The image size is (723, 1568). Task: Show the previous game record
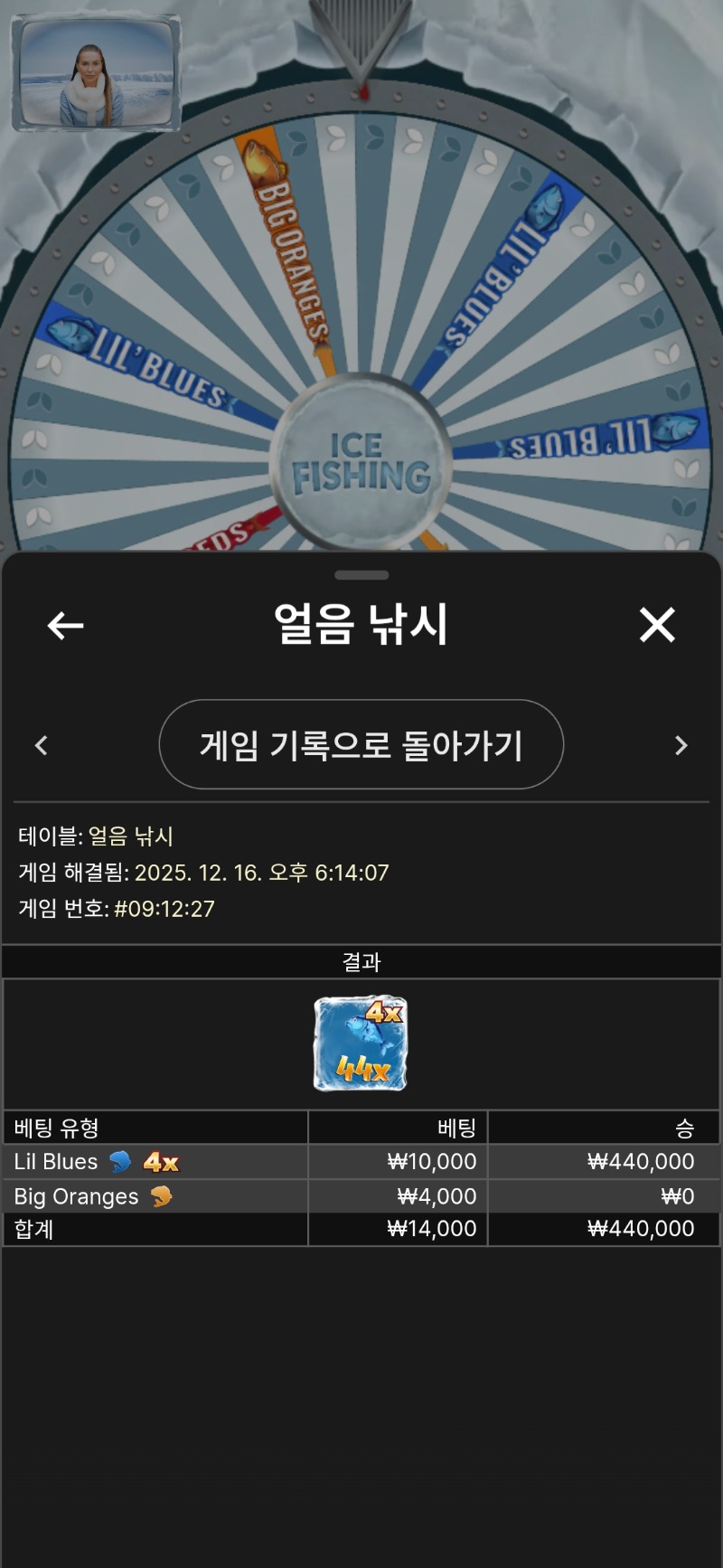tap(42, 745)
